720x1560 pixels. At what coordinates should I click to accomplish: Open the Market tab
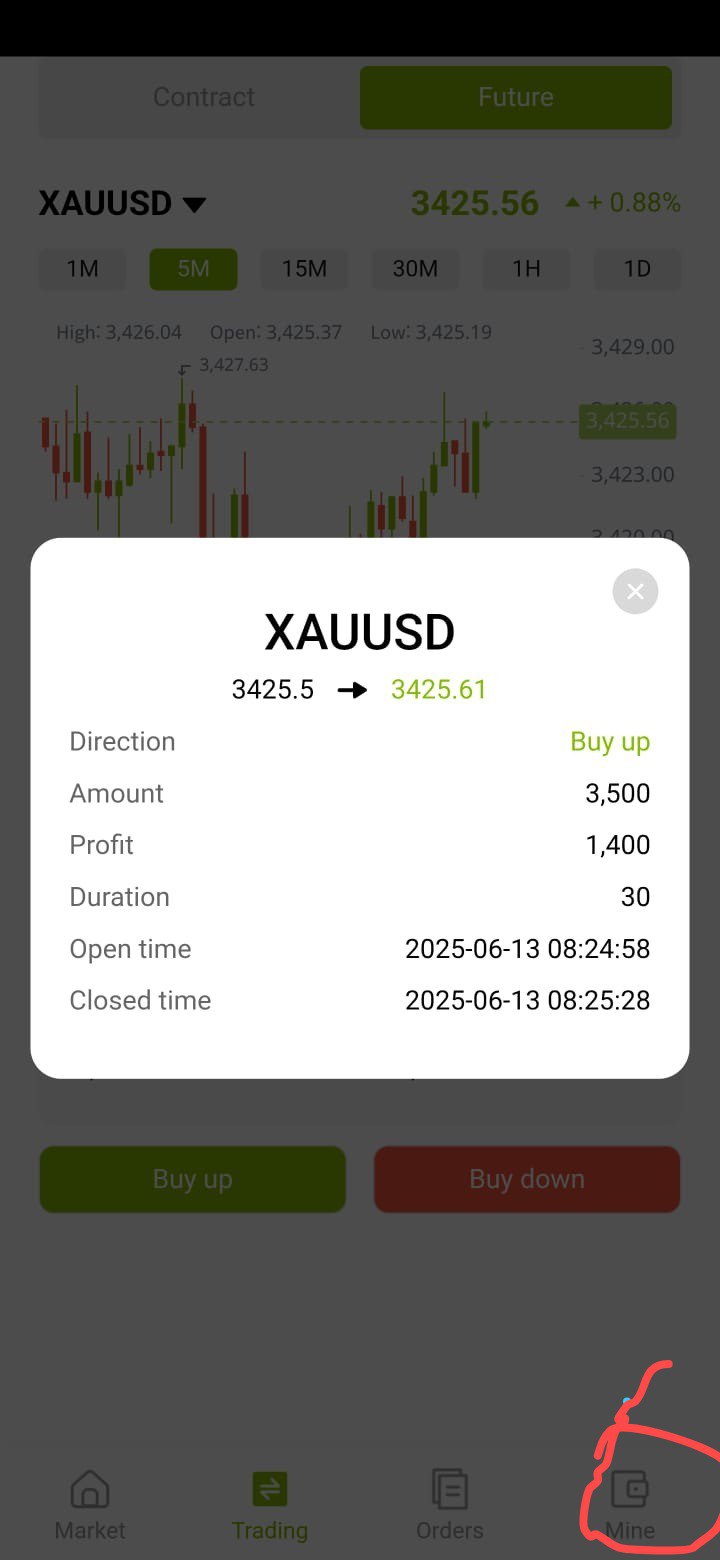click(x=90, y=1506)
